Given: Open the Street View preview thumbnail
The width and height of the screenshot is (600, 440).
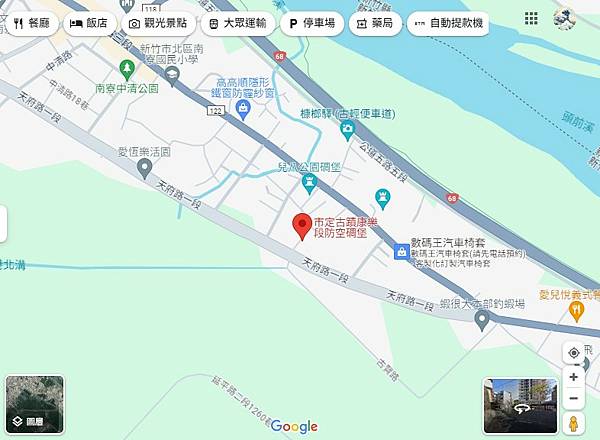Looking at the screenshot, I should coord(520,405).
